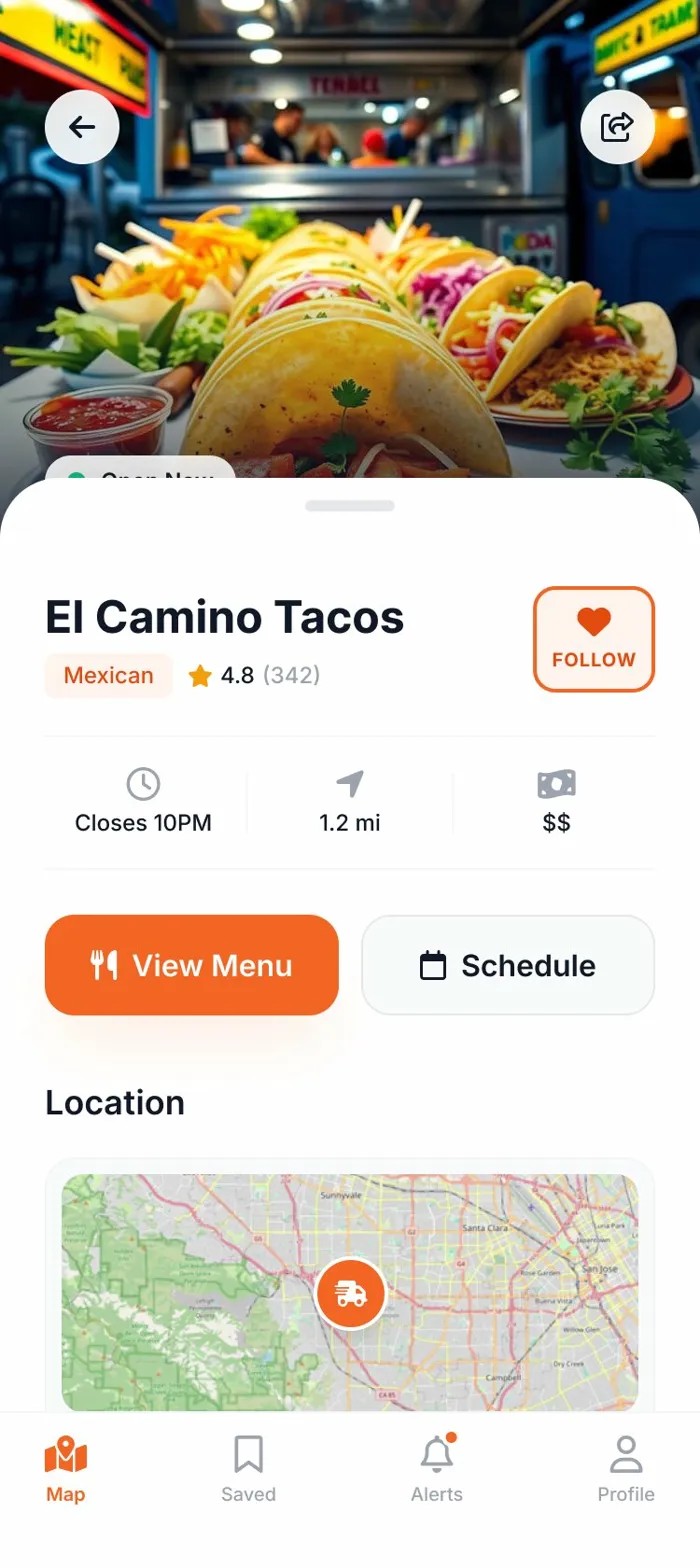Go back using the arrow button

tap(82, 127)
